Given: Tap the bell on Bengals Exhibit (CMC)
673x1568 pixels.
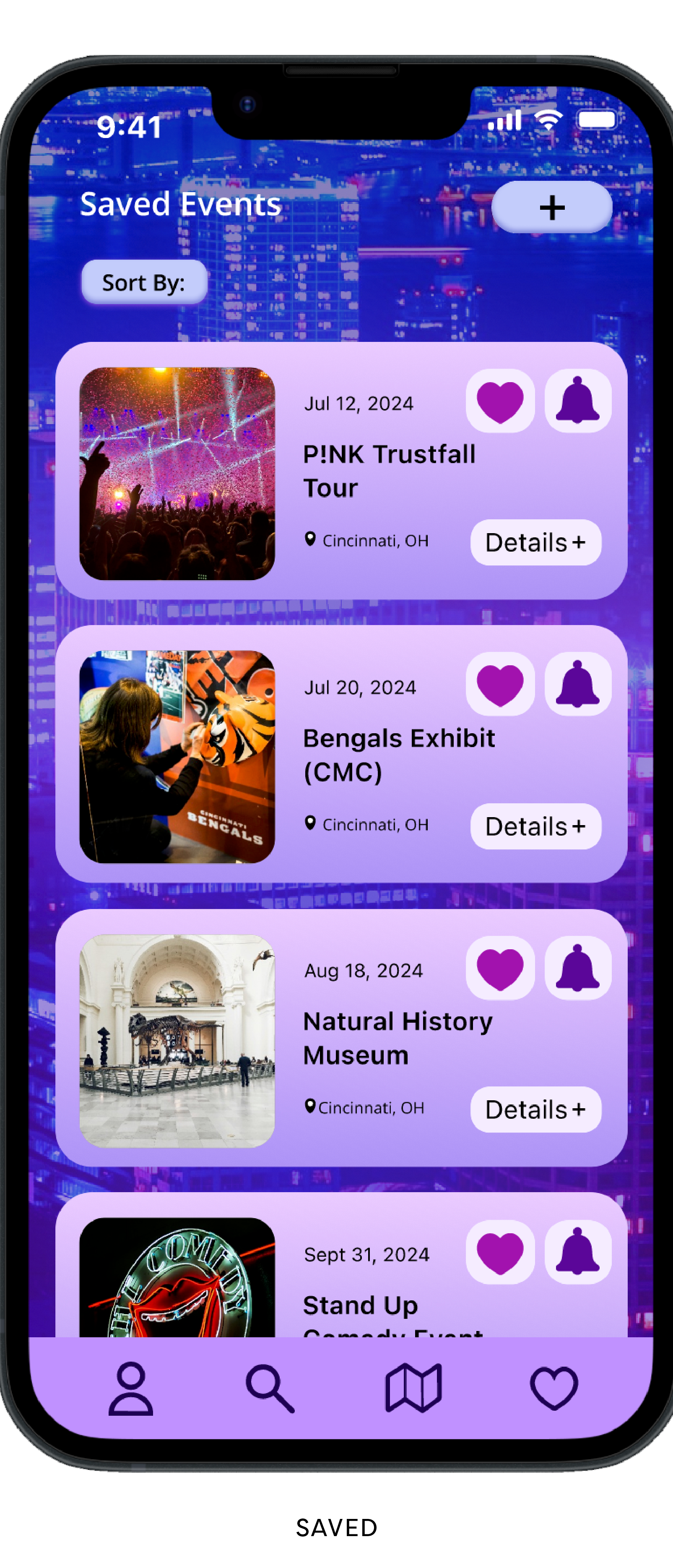Looking at the screenshot, I should click(x=577, y=684).
